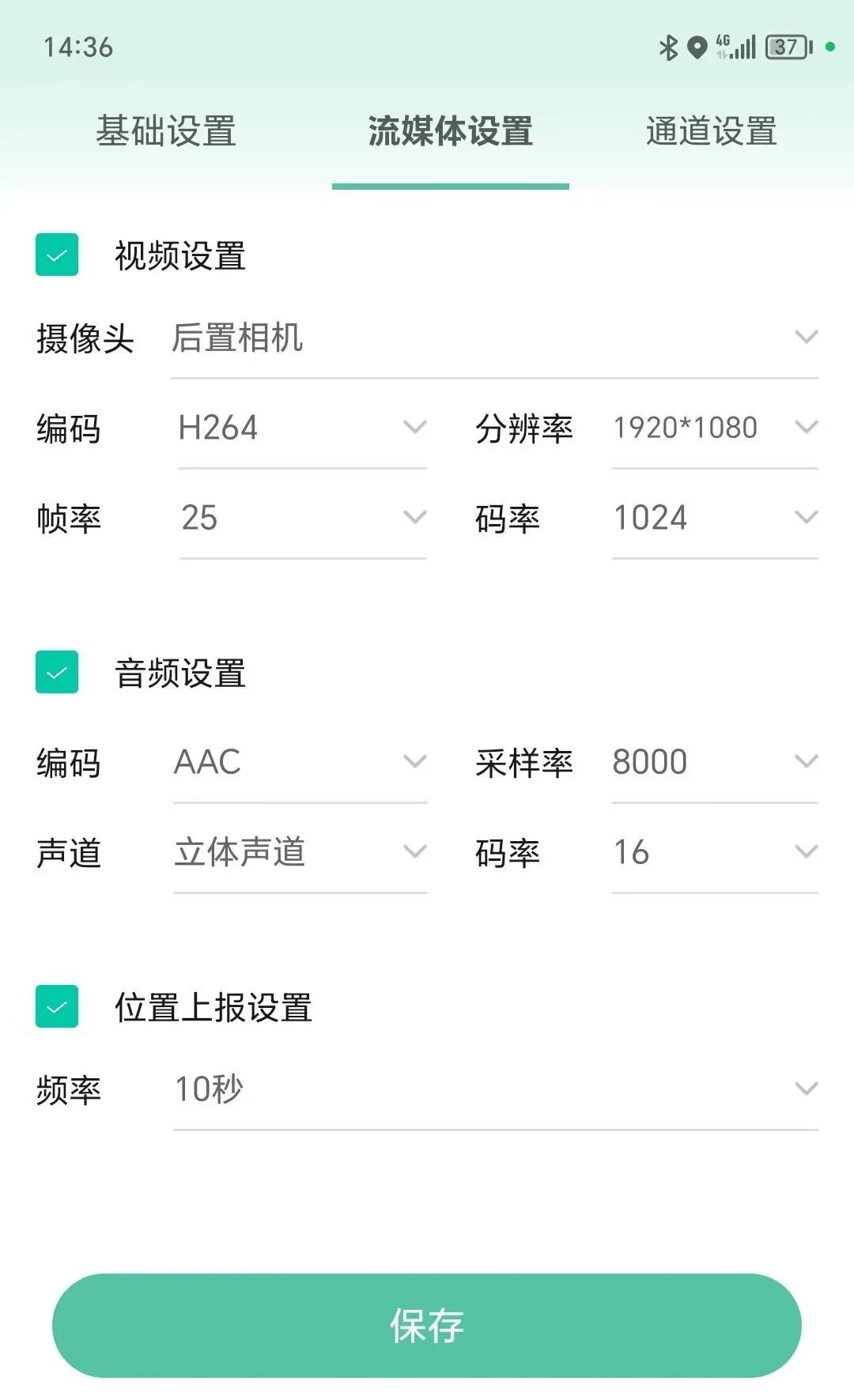Switch to the 基础设置 tab

[x=166, y=131]
